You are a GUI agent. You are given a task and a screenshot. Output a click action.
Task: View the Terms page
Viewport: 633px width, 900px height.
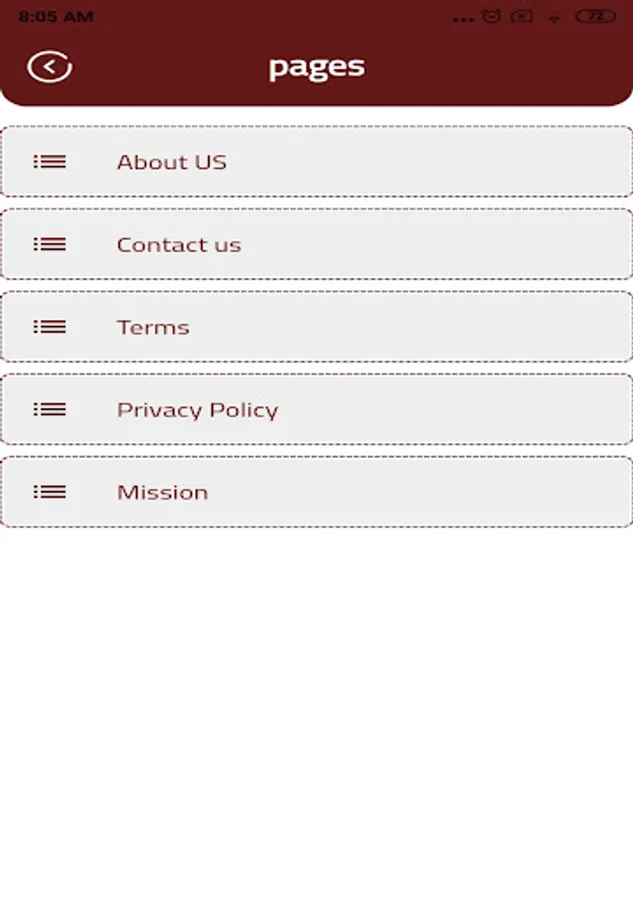(316, 327)
